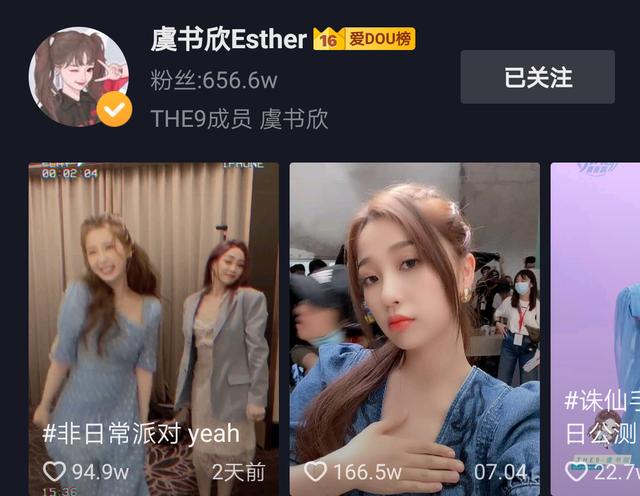This screenshot has height=496, width=640.
Task: Open 虞书欣Esther's profile avatar
Action: [x=79, y=77]
